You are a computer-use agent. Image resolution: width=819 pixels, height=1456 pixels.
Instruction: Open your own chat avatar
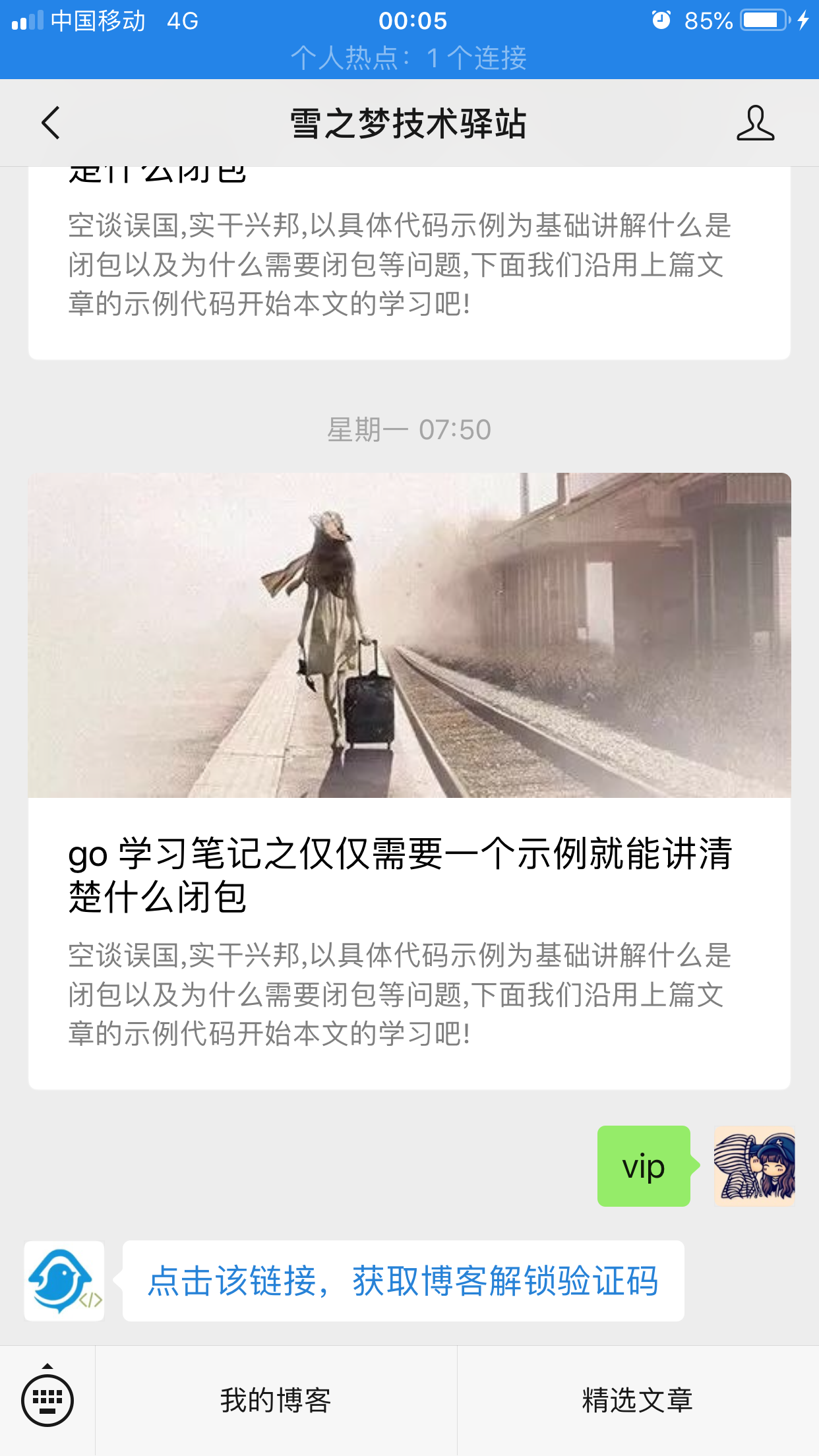(754, 1167)
